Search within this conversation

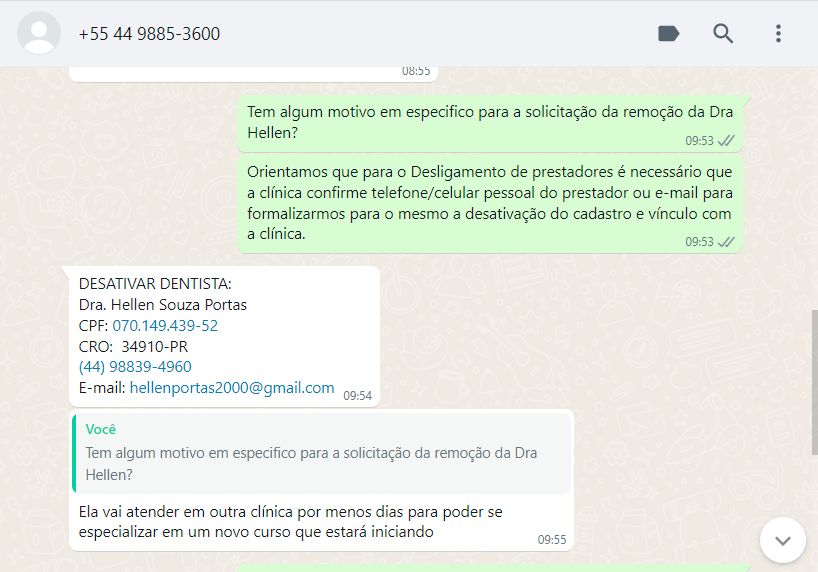click(723, 34)
